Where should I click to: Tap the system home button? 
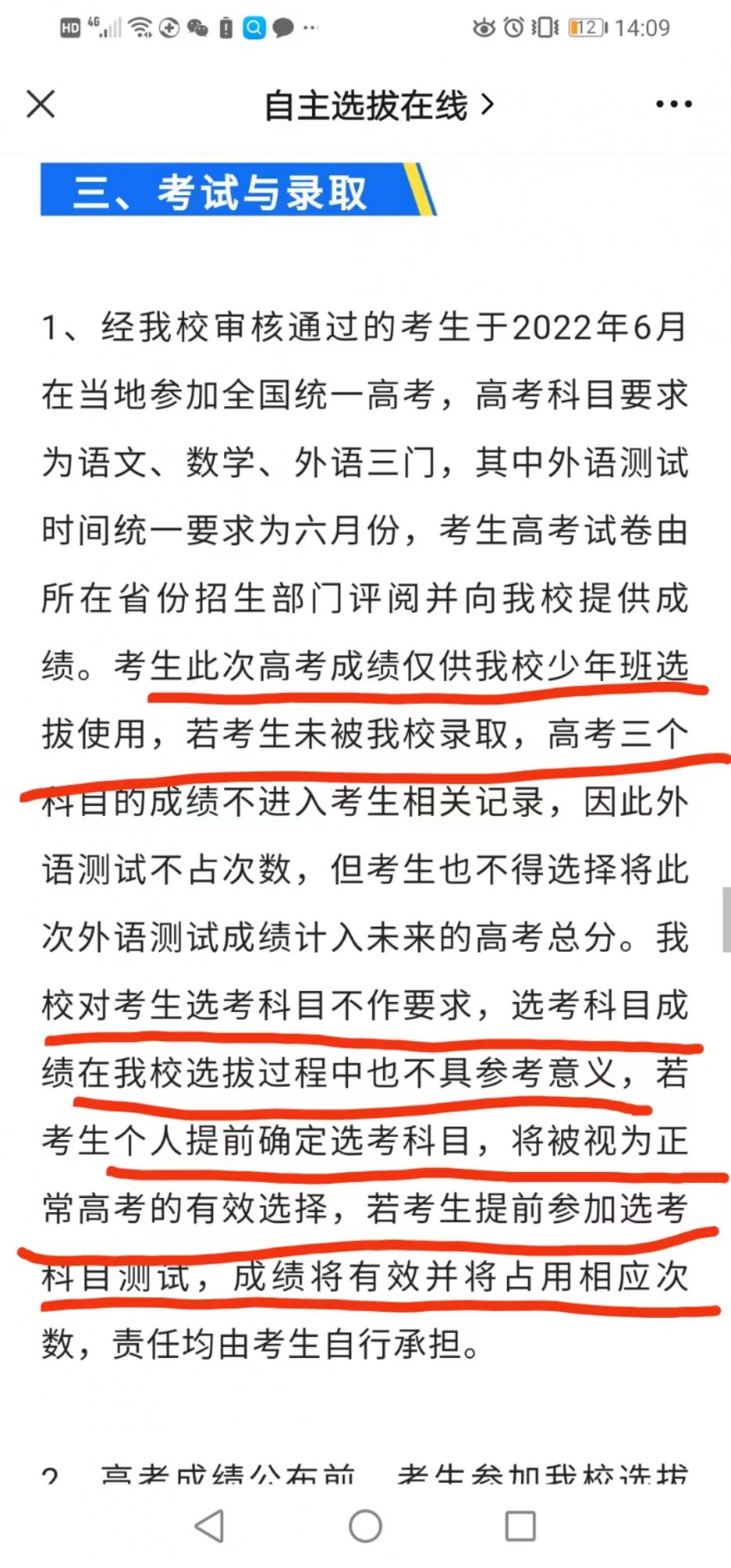(365, 1526)
